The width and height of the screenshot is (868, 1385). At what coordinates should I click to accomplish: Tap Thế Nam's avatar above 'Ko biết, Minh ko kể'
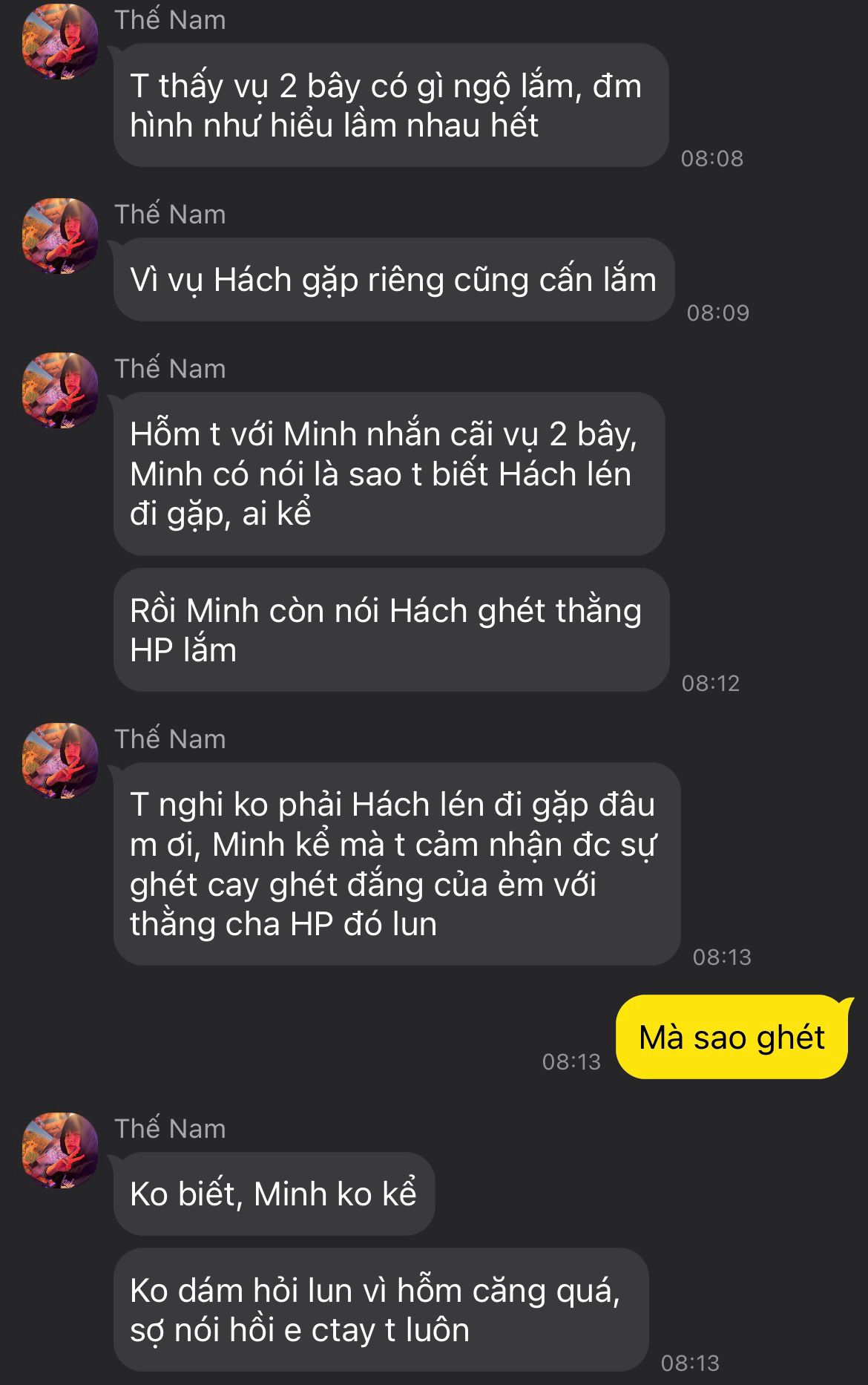(60, 1150)
